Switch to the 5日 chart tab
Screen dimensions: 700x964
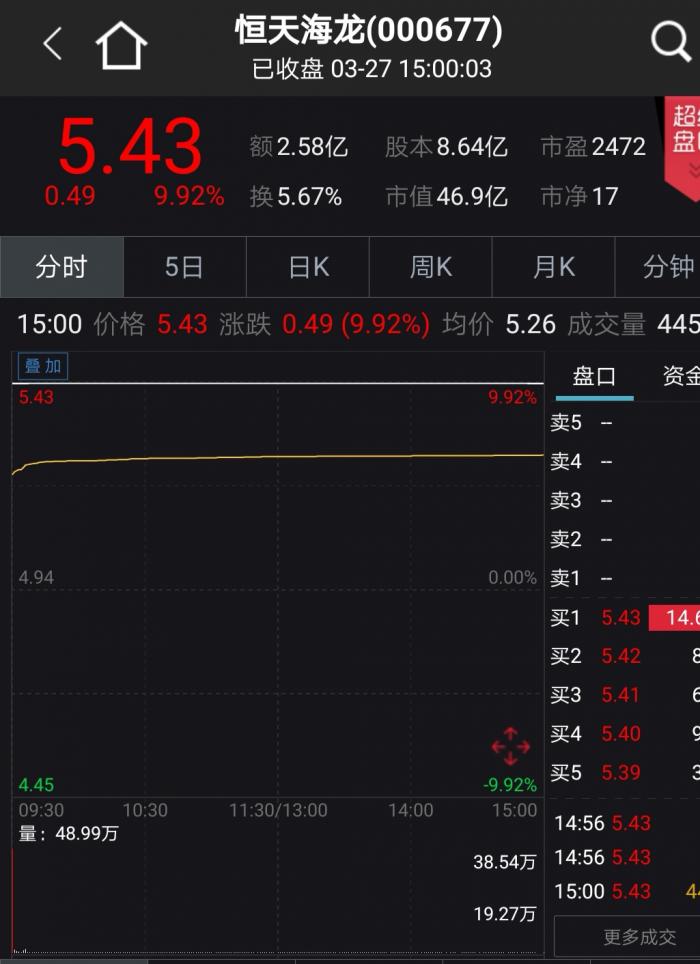184,267
